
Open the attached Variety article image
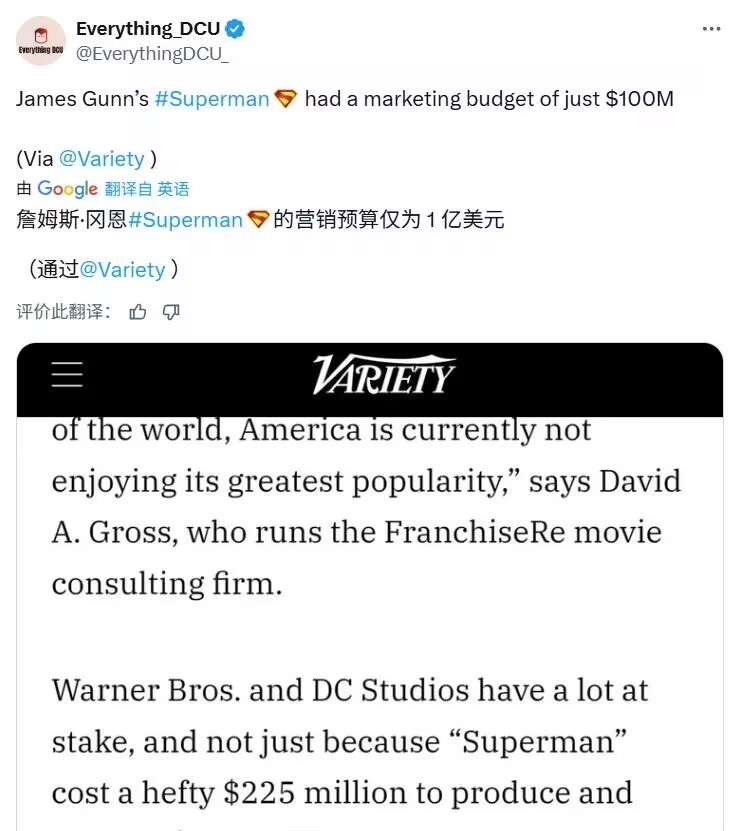coord(369,600)
